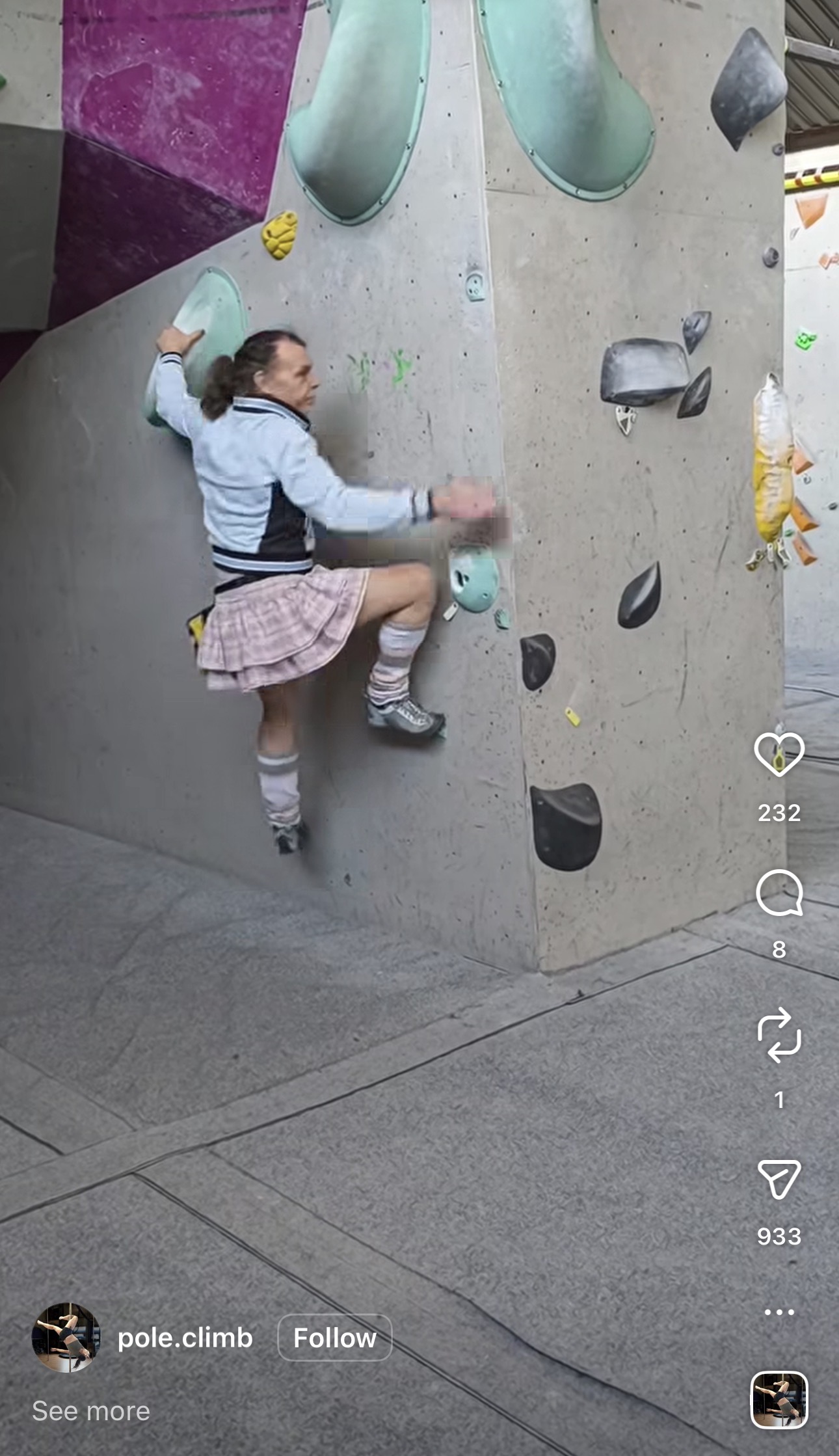839x1456 pixels.
Task: Open the three-dot more options menu
Action: [779, 1312]
